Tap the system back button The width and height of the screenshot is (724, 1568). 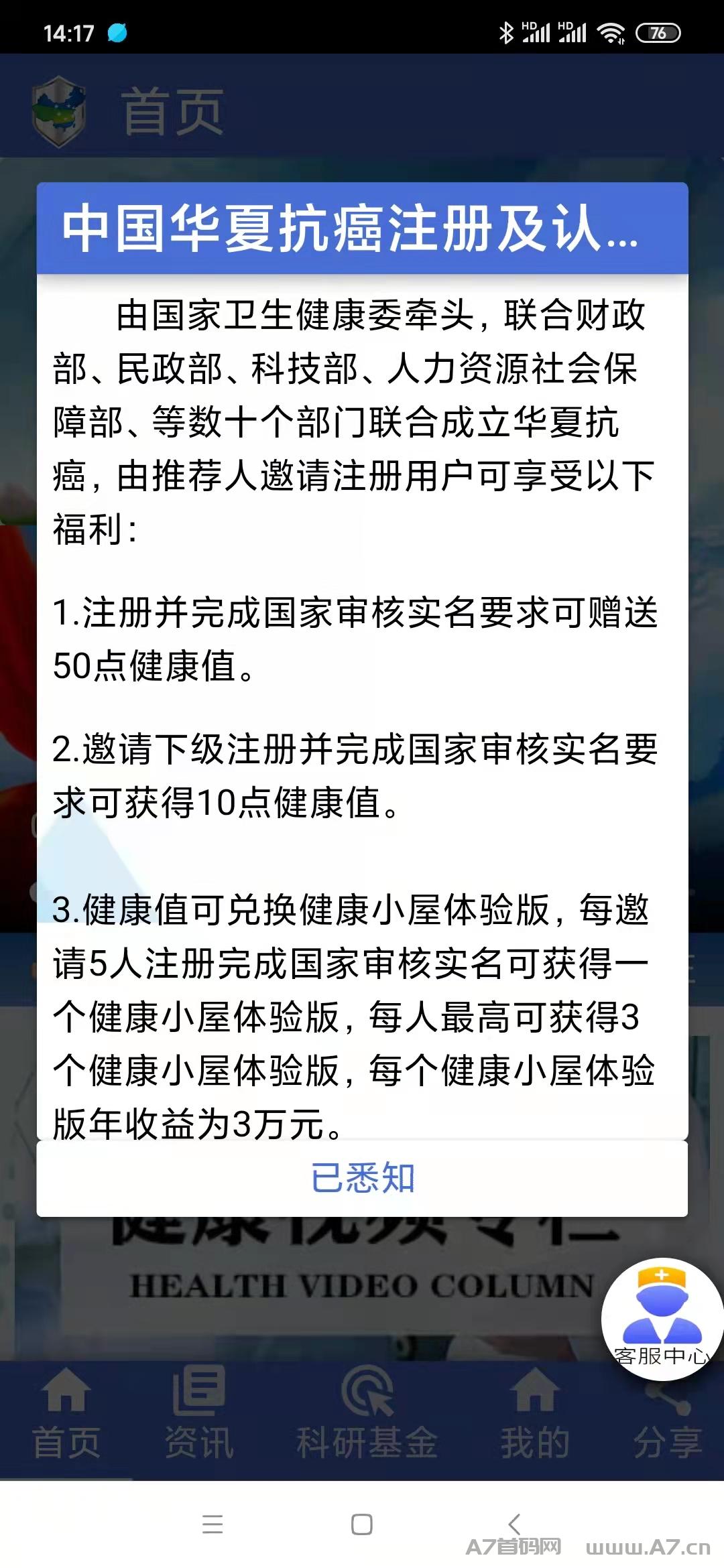(x=514, y=1524)
